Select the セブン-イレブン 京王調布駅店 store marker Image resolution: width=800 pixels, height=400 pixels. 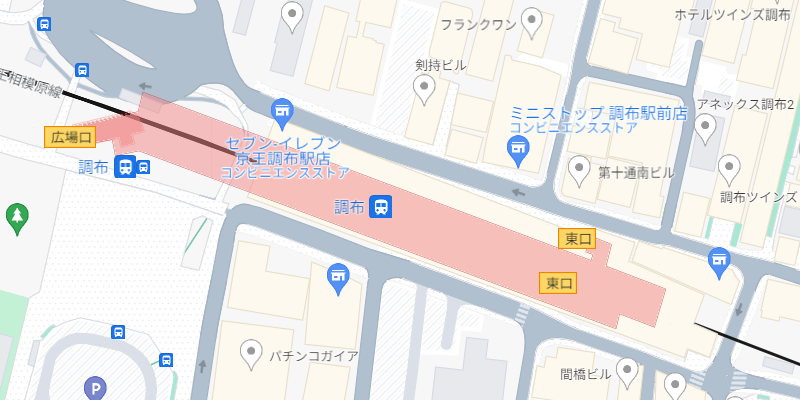point(282,109)
